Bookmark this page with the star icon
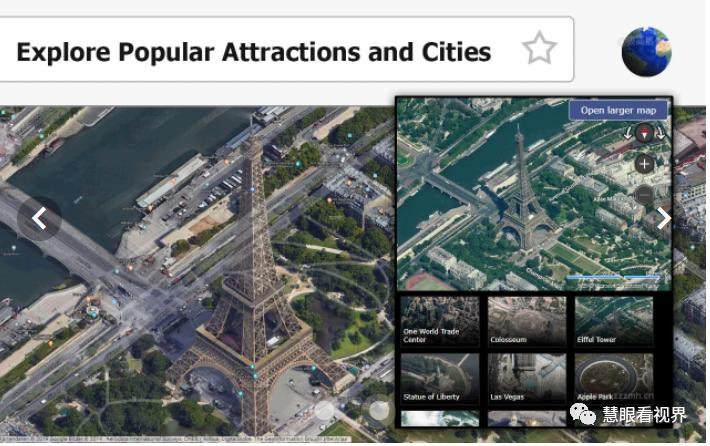 pos(539,47)
